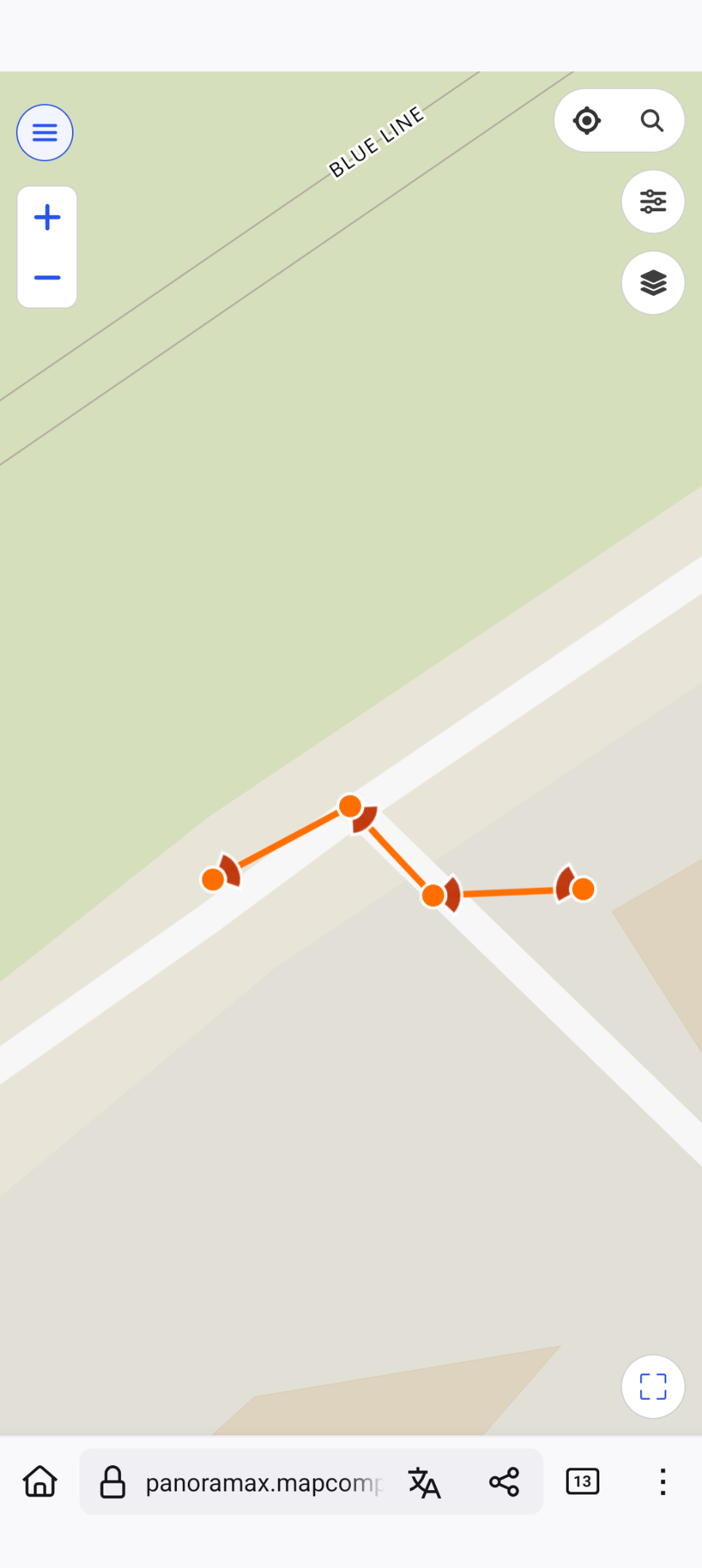
Task: Zoom out of the map
Action: pyautogui.click(x=47, y=278)
